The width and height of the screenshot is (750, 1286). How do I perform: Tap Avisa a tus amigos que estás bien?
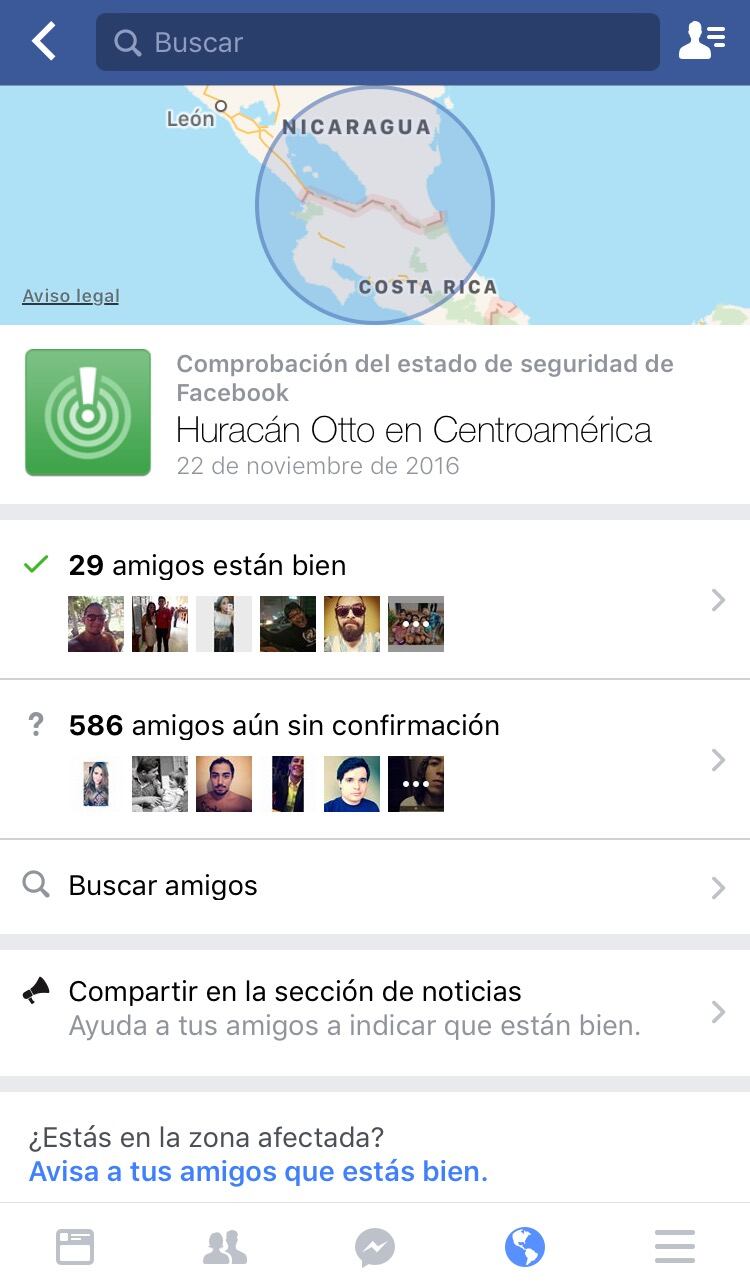[x=258, y=1171]
